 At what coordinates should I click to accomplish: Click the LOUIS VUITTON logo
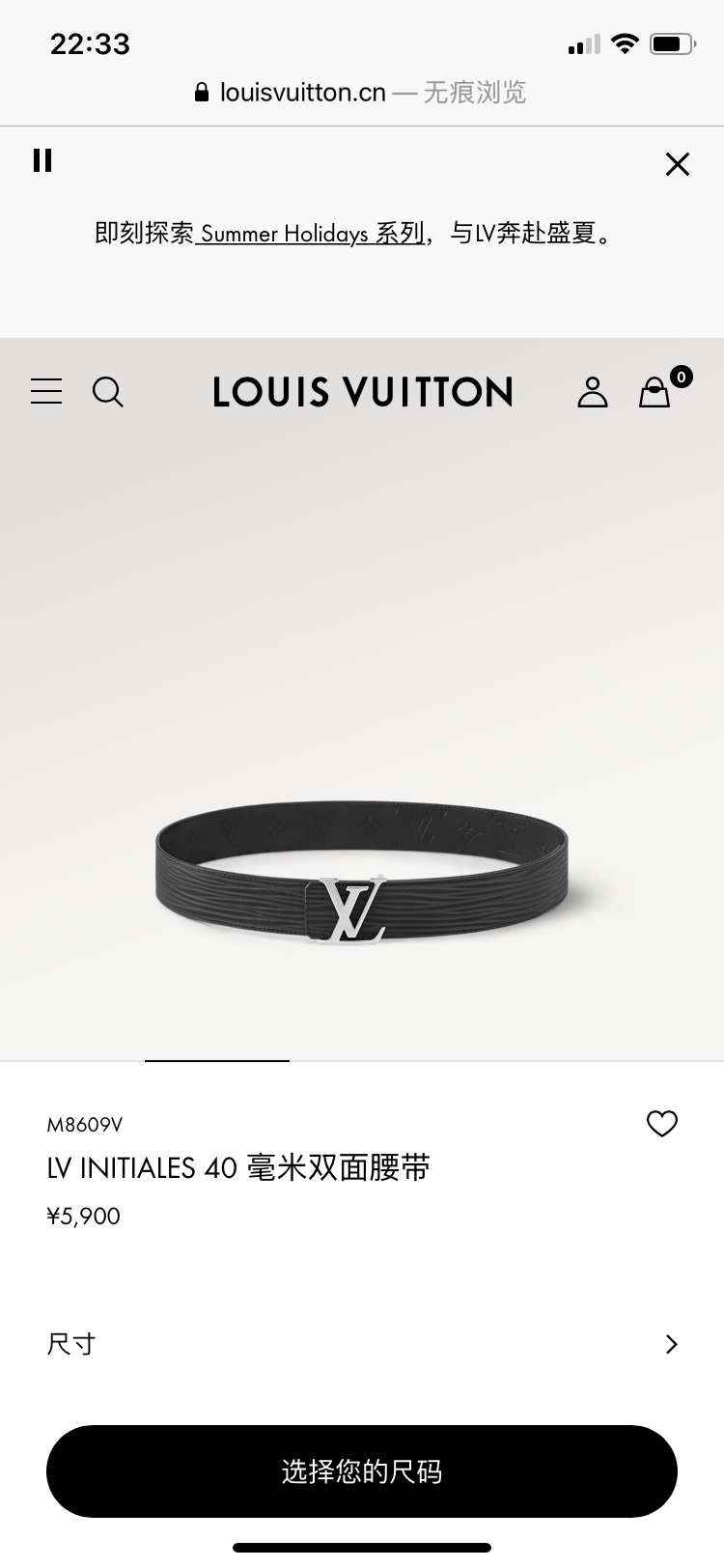pos(362,392)
